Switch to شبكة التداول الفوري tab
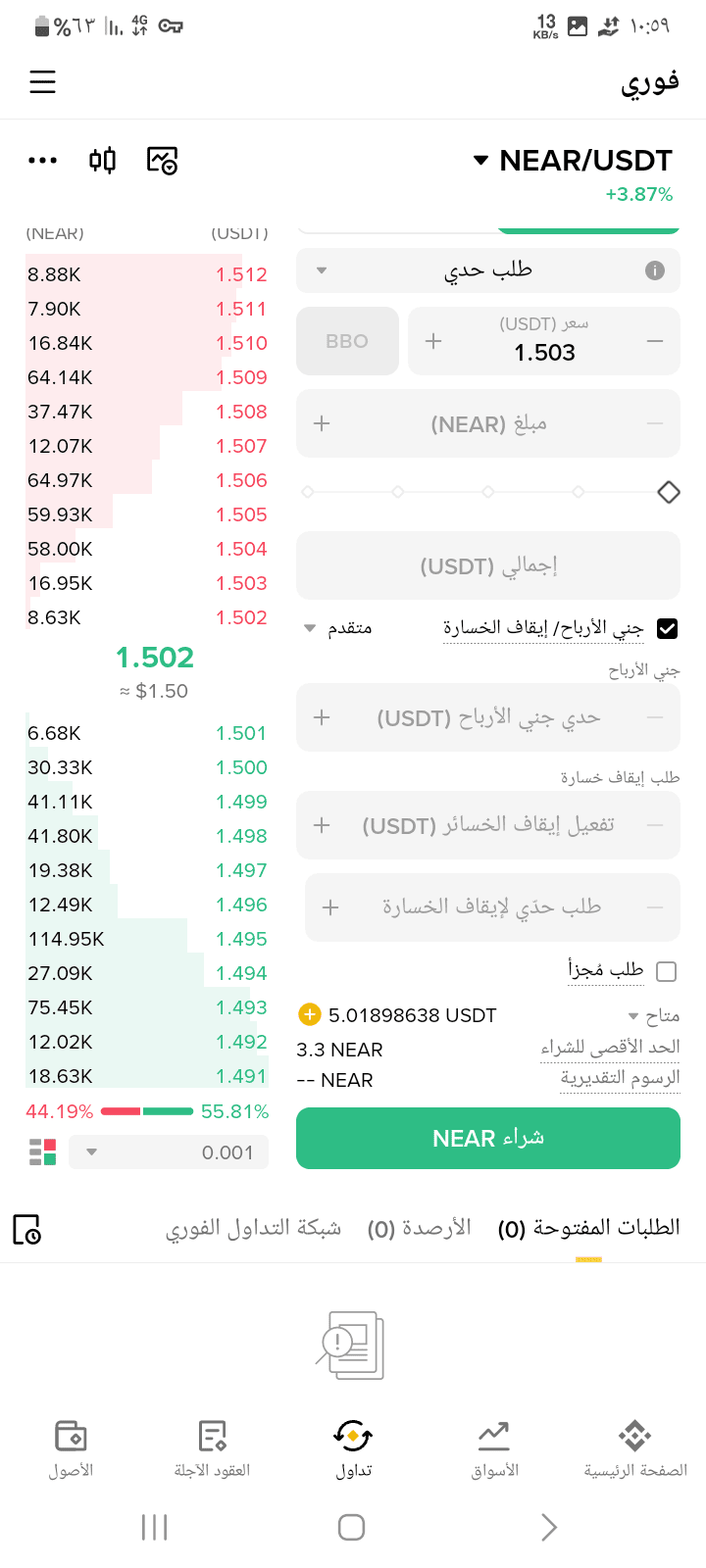The image size is (706, 1568). coord(253,1228)
